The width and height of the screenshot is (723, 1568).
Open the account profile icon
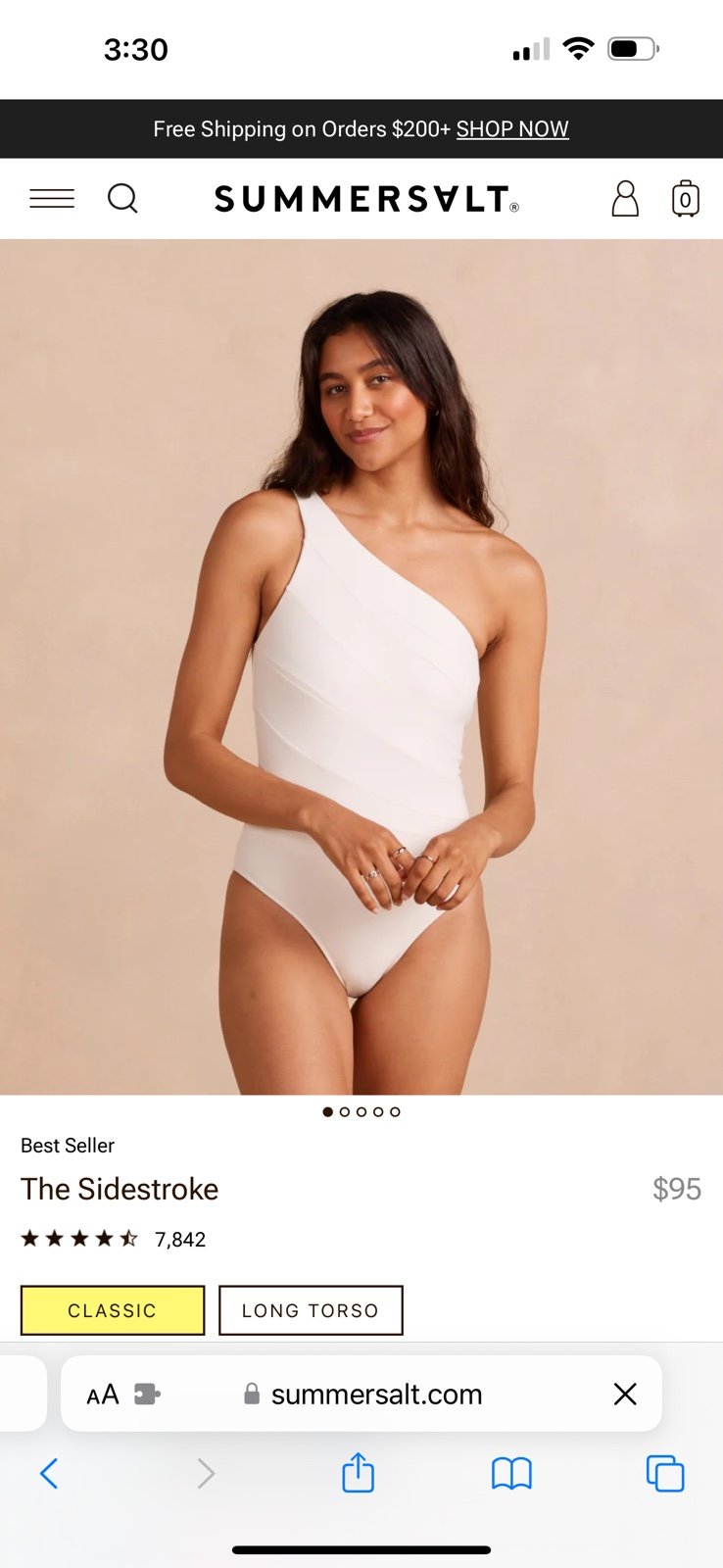click(625, 199)
